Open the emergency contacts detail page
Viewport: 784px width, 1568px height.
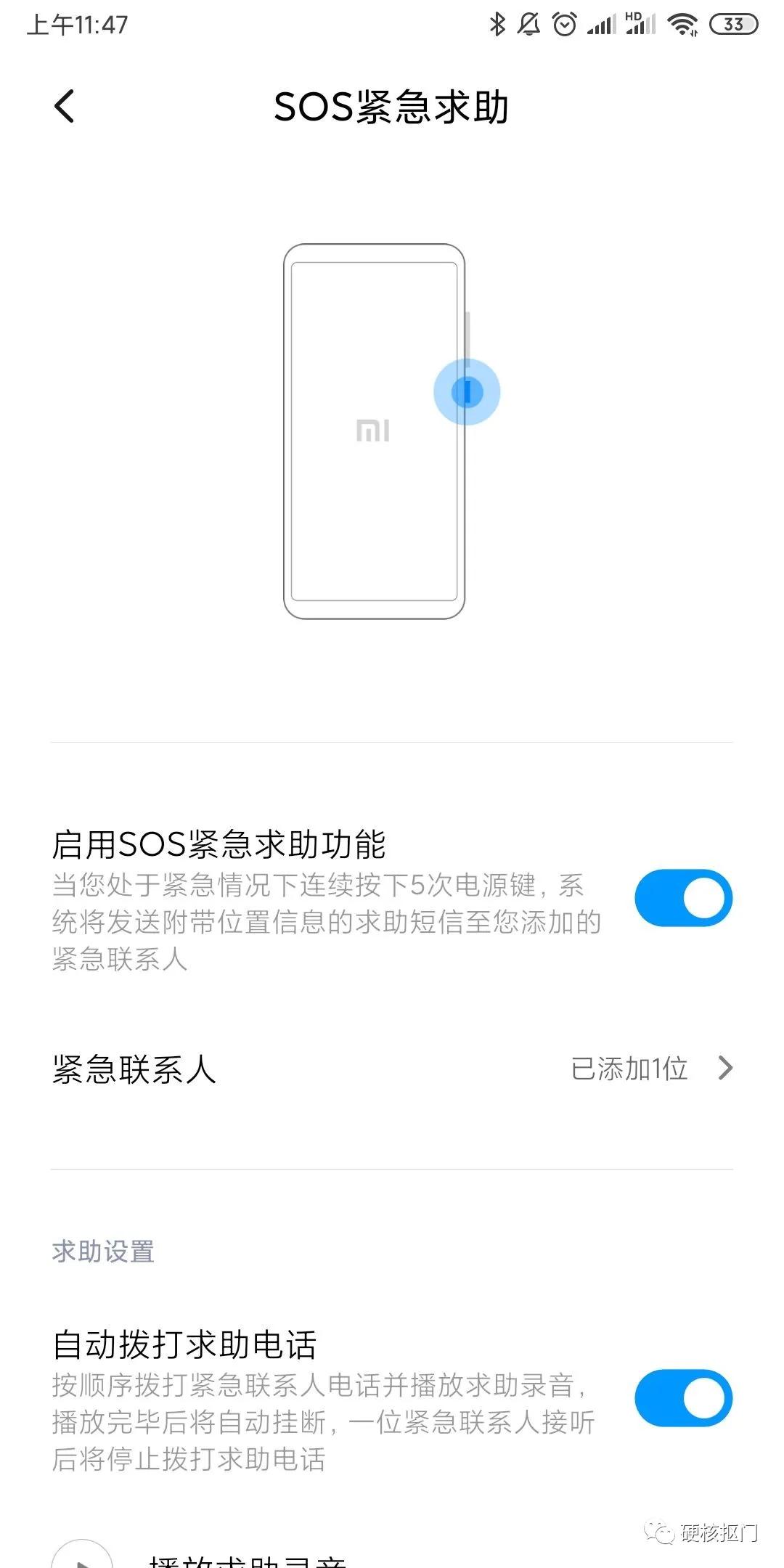coord(392,1067)
